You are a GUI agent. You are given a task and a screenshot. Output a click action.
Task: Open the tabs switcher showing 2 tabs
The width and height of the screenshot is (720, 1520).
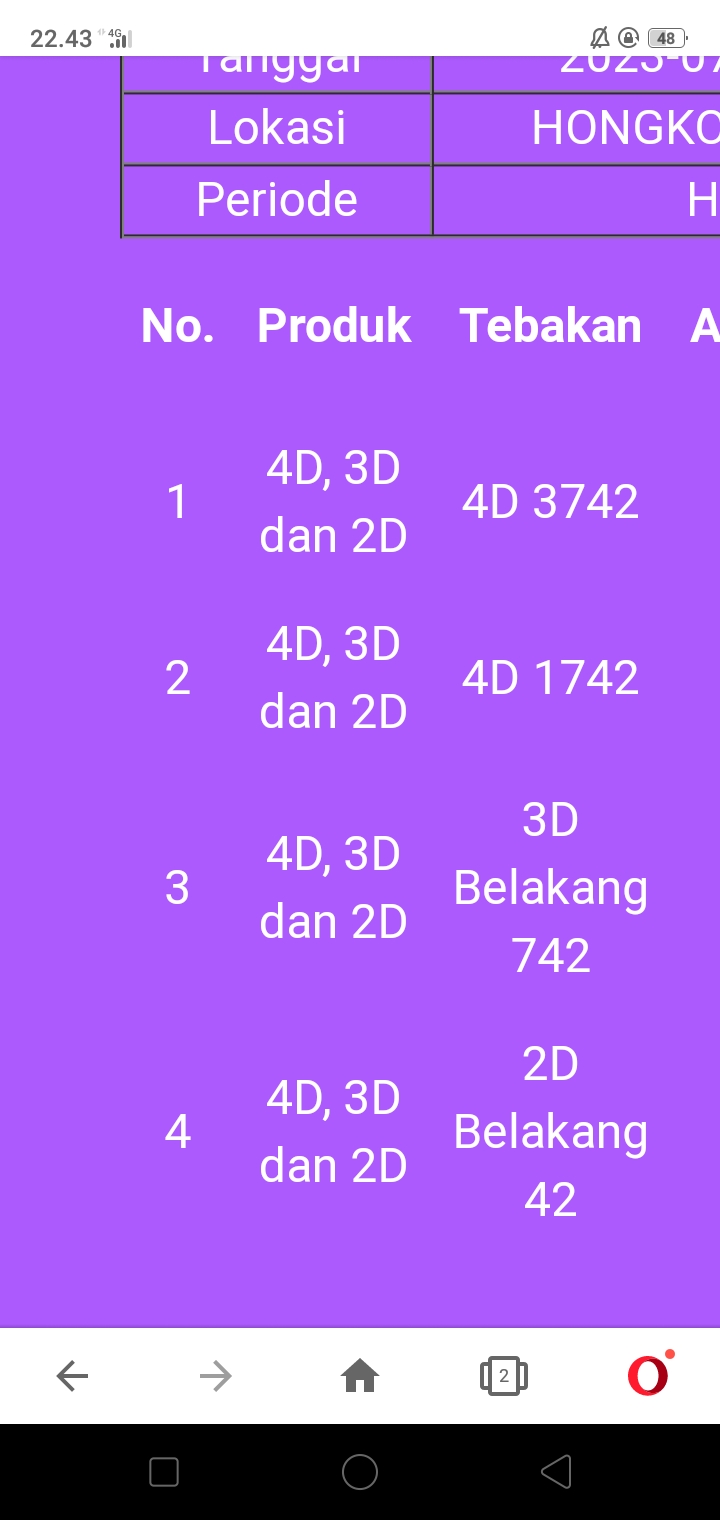pos(503,1377)
